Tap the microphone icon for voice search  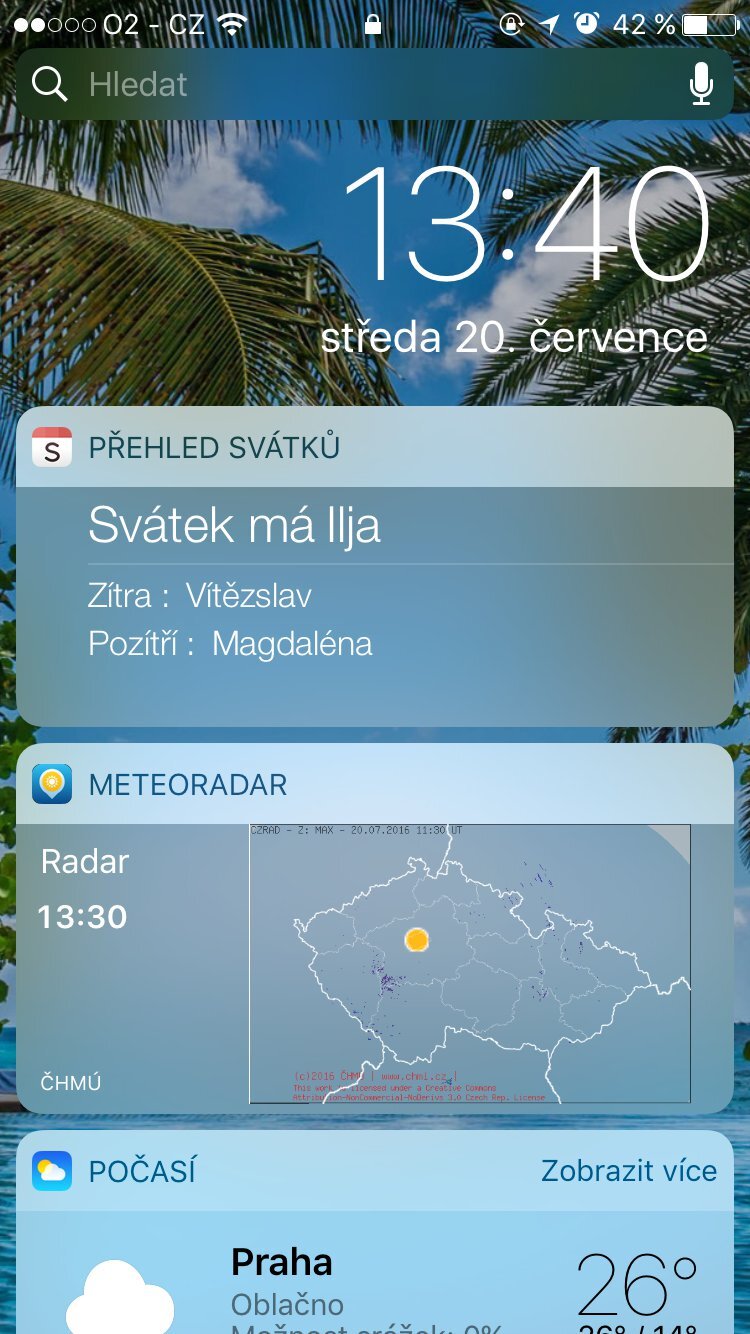point(703,84)
